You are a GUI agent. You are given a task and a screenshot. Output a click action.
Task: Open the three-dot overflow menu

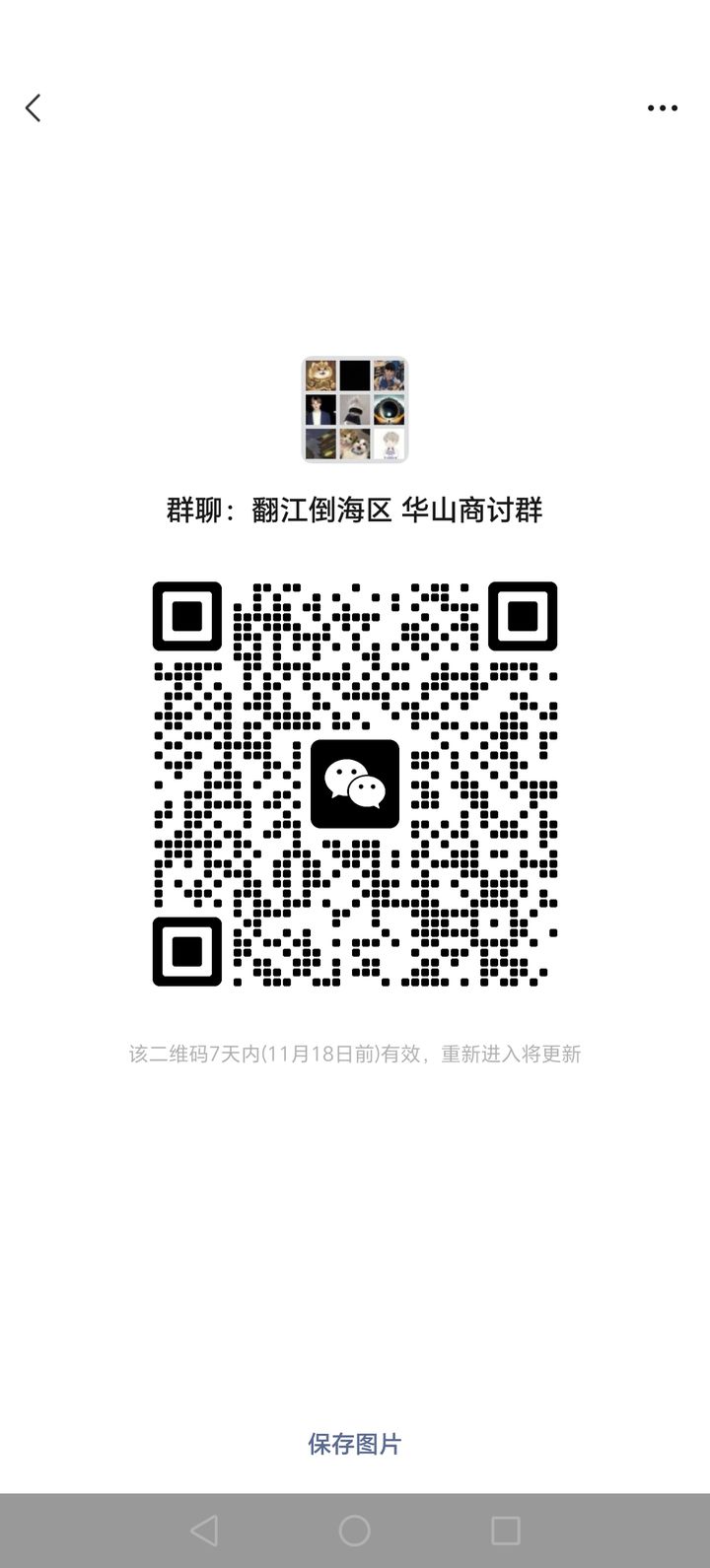pyautogui.click(x=663, y=107)
